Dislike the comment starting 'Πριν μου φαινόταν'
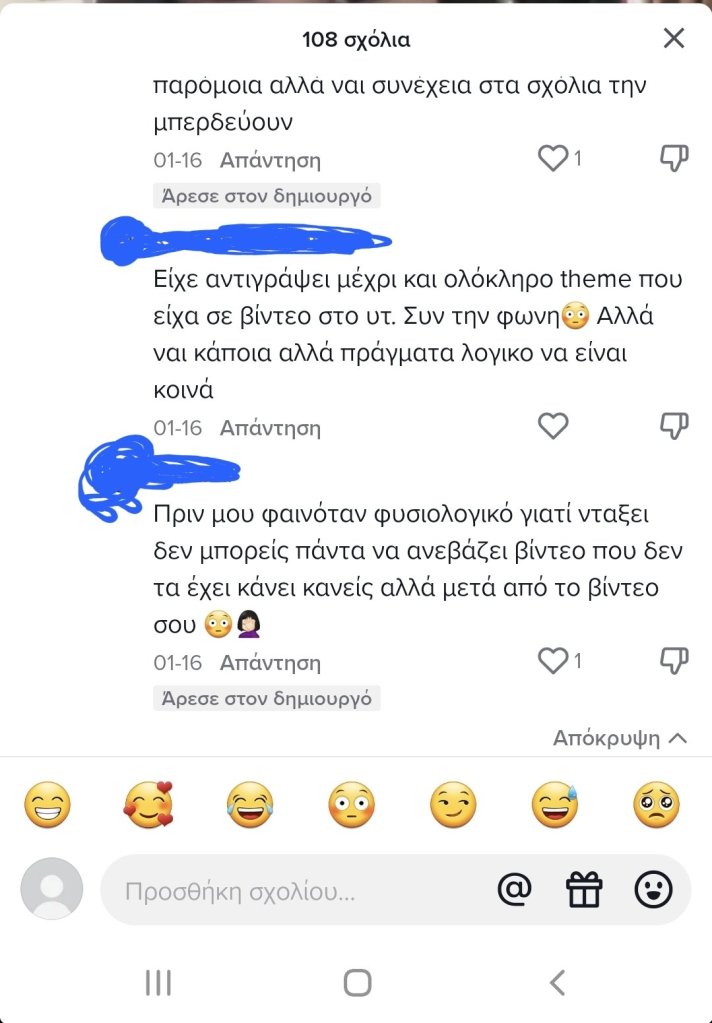This screenshot has width=712, height=1023. [675, 661]
